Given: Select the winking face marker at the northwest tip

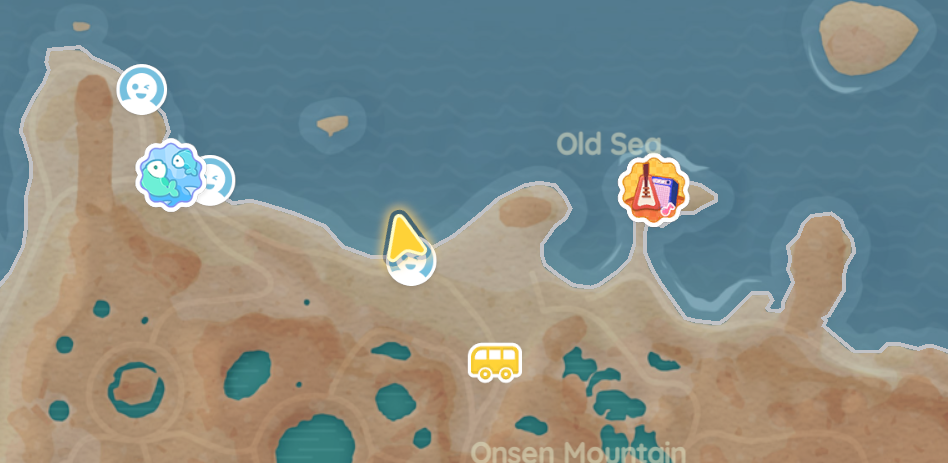Looking at the screenshot, I should click(141, 89).
